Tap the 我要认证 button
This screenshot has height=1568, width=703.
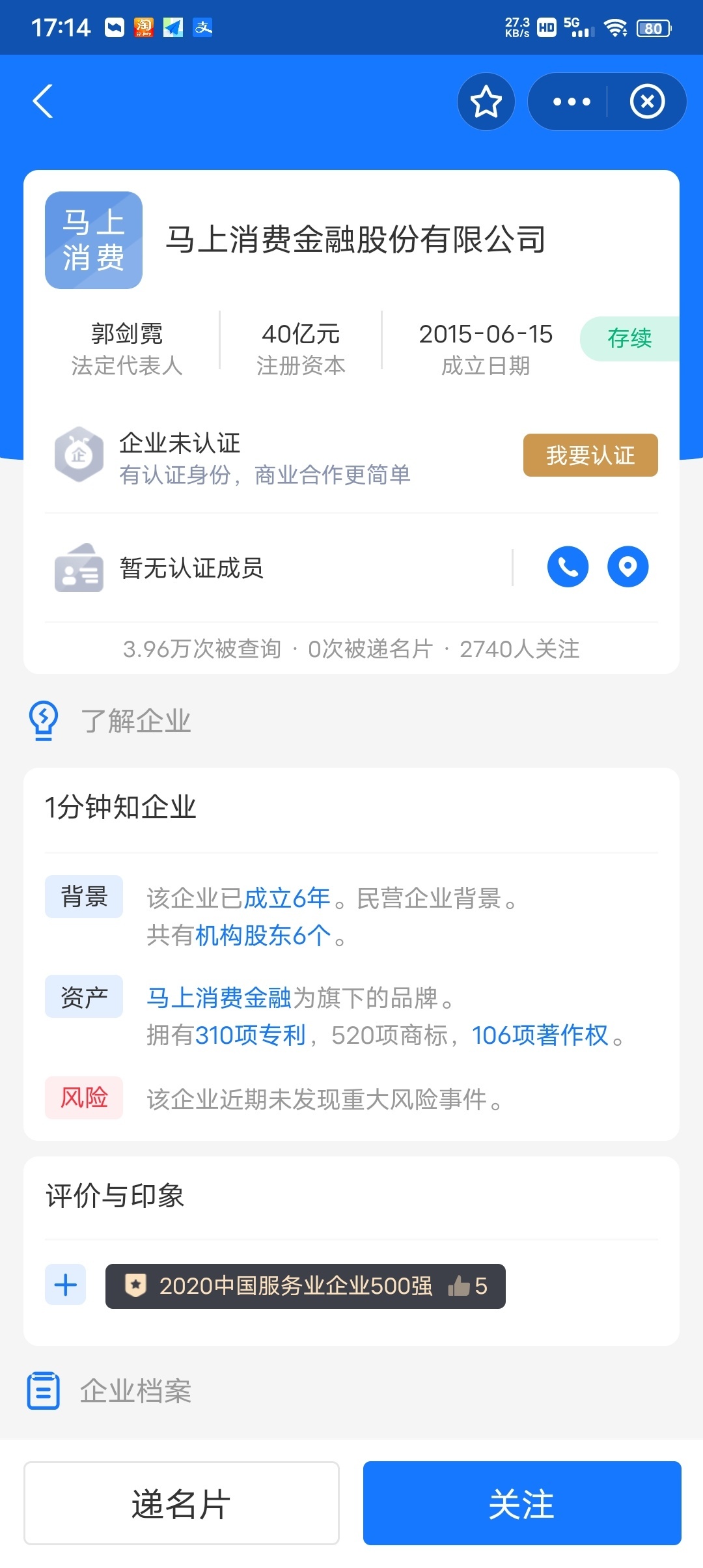(x=590, y=455)
